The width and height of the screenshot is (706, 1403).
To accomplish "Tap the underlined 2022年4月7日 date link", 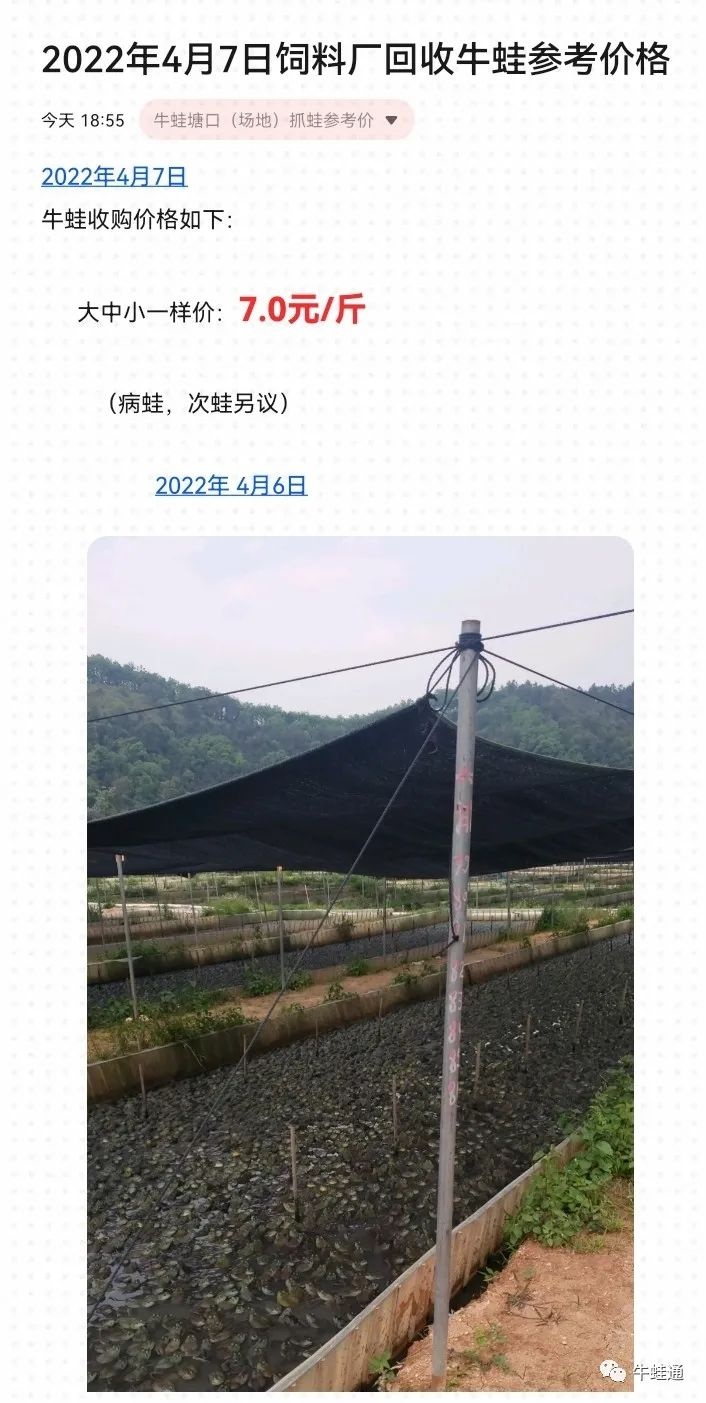I will (114, 177).
